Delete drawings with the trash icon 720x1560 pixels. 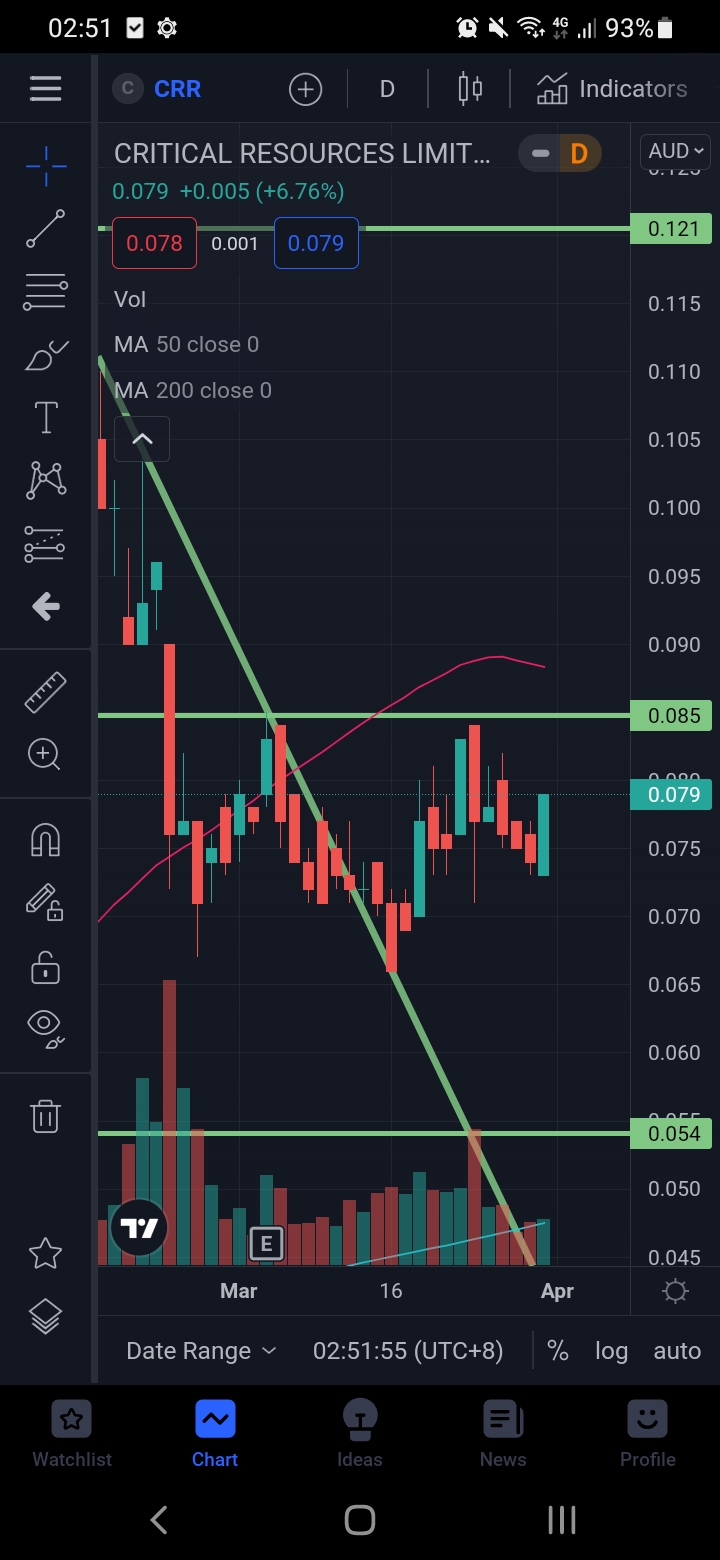(45, 1115)
